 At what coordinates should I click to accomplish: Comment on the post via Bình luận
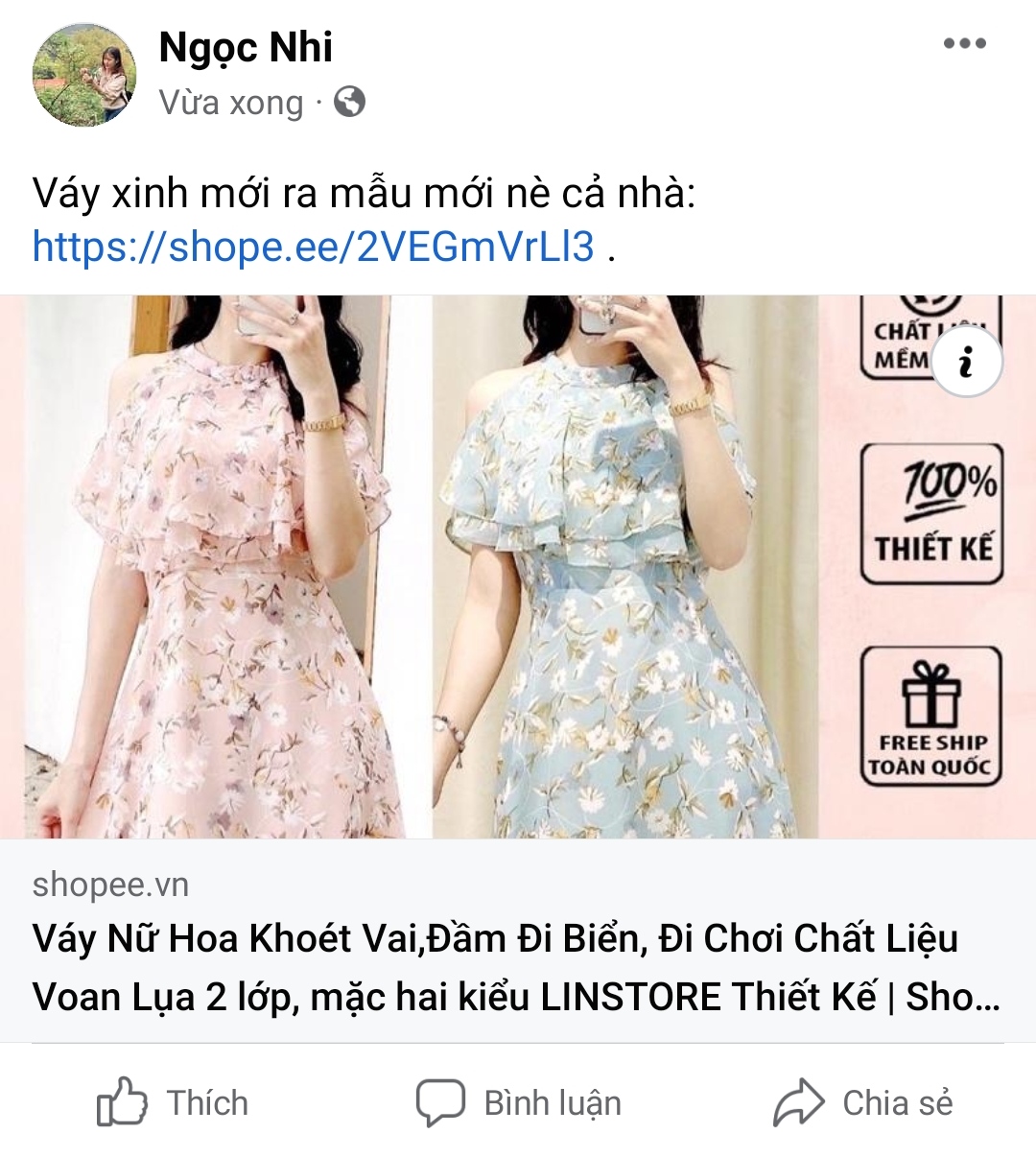[519, 1102]
